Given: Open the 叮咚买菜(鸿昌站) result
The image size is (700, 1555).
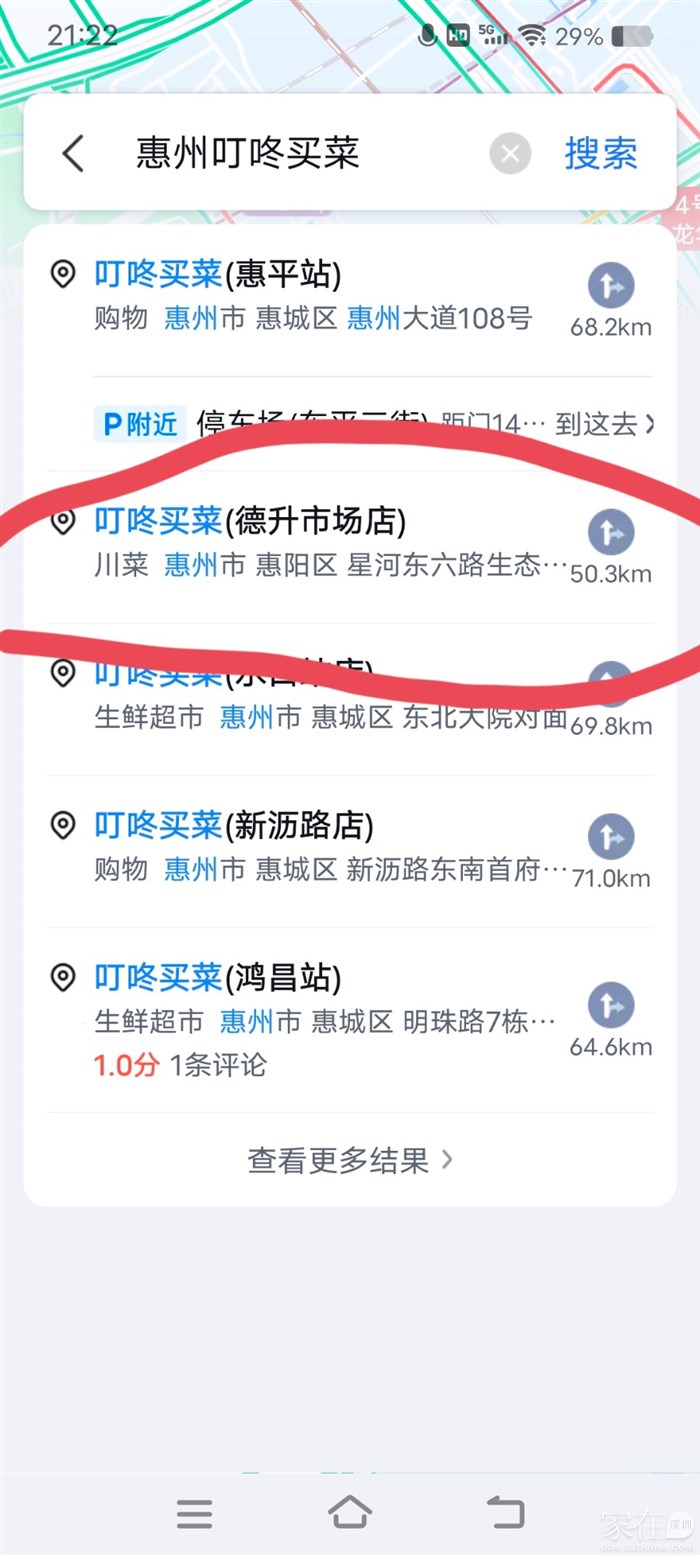Looking at the screenshot, I should coord(300,1000).
